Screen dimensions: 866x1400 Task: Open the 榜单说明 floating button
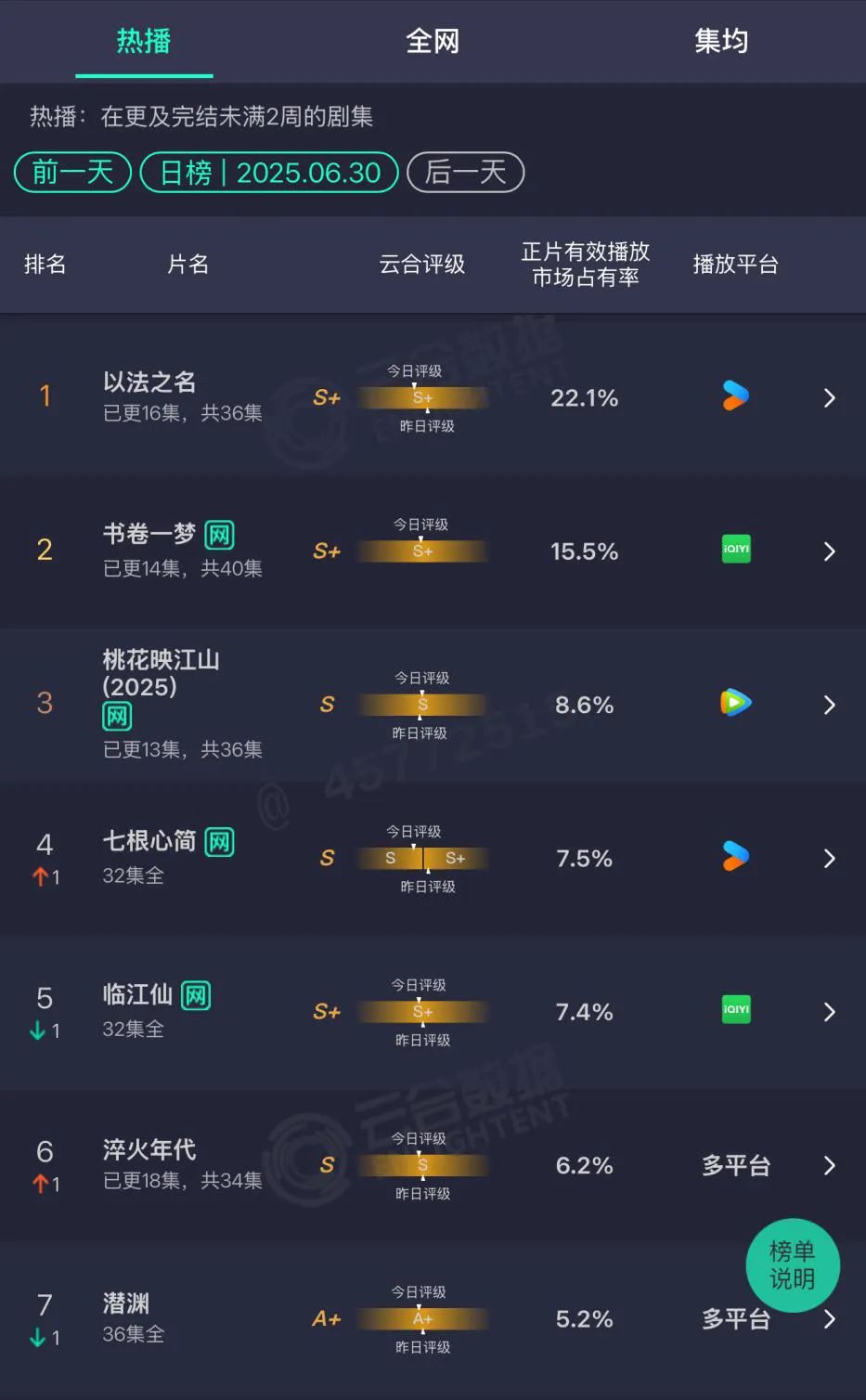793,1264
